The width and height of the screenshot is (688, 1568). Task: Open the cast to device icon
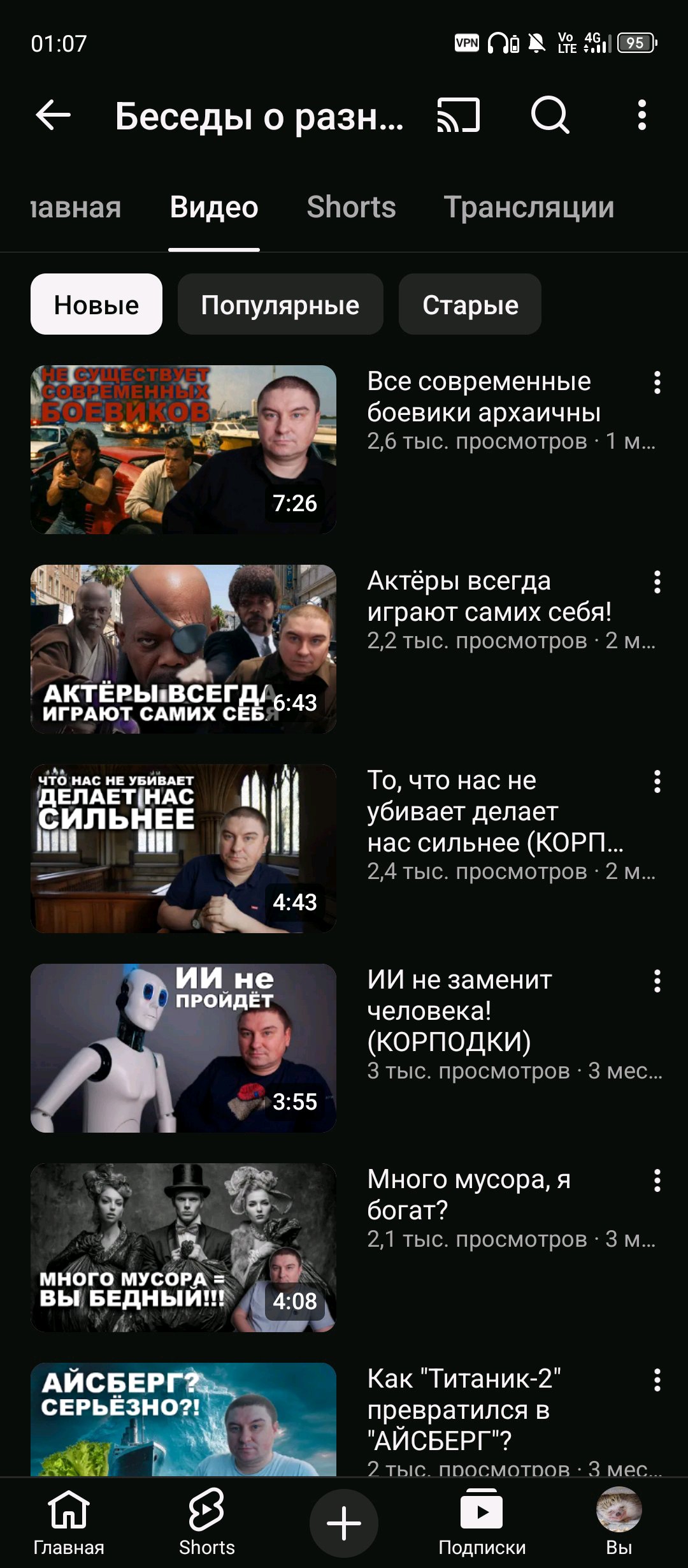click(458, 115)
